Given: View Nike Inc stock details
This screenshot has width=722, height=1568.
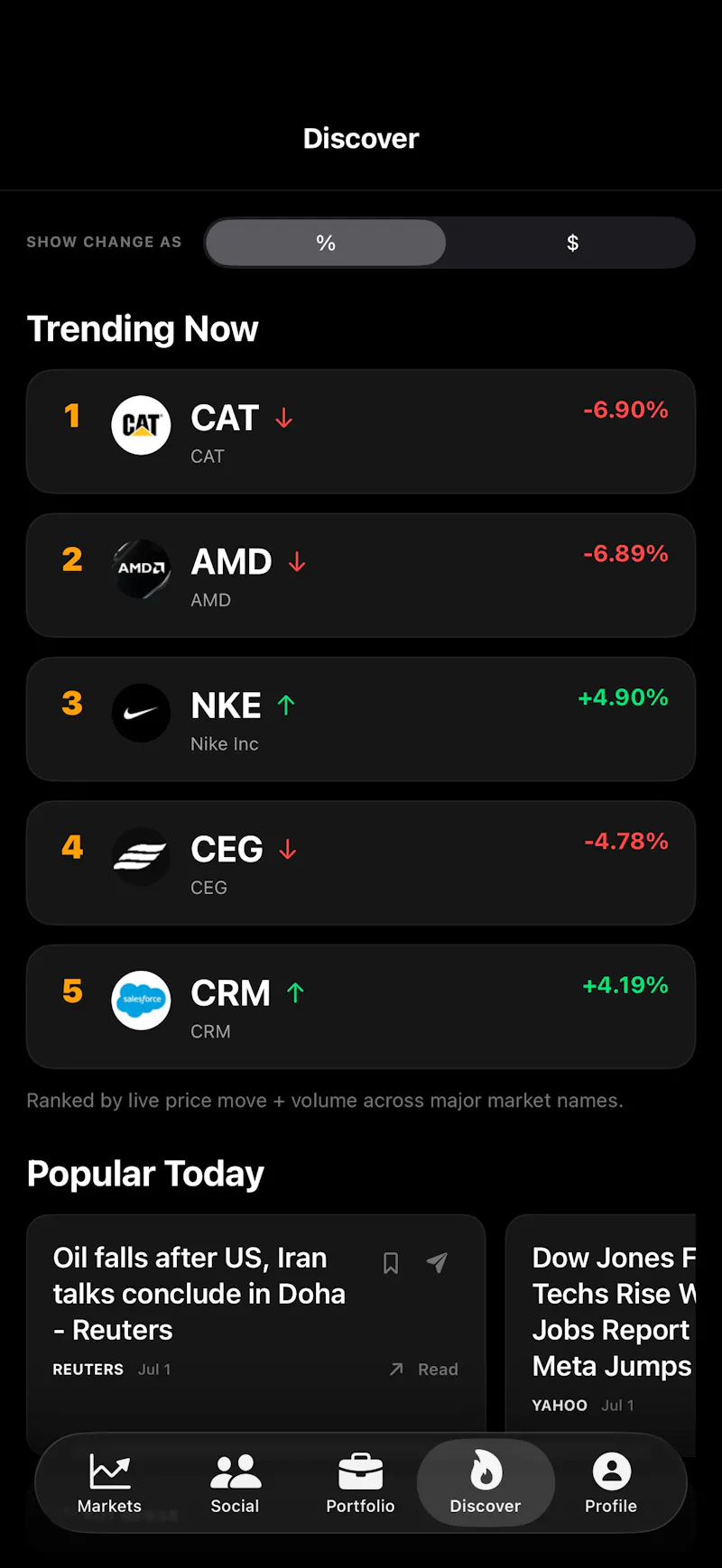Looking at the screenshot, I should (x=361, y=719).
